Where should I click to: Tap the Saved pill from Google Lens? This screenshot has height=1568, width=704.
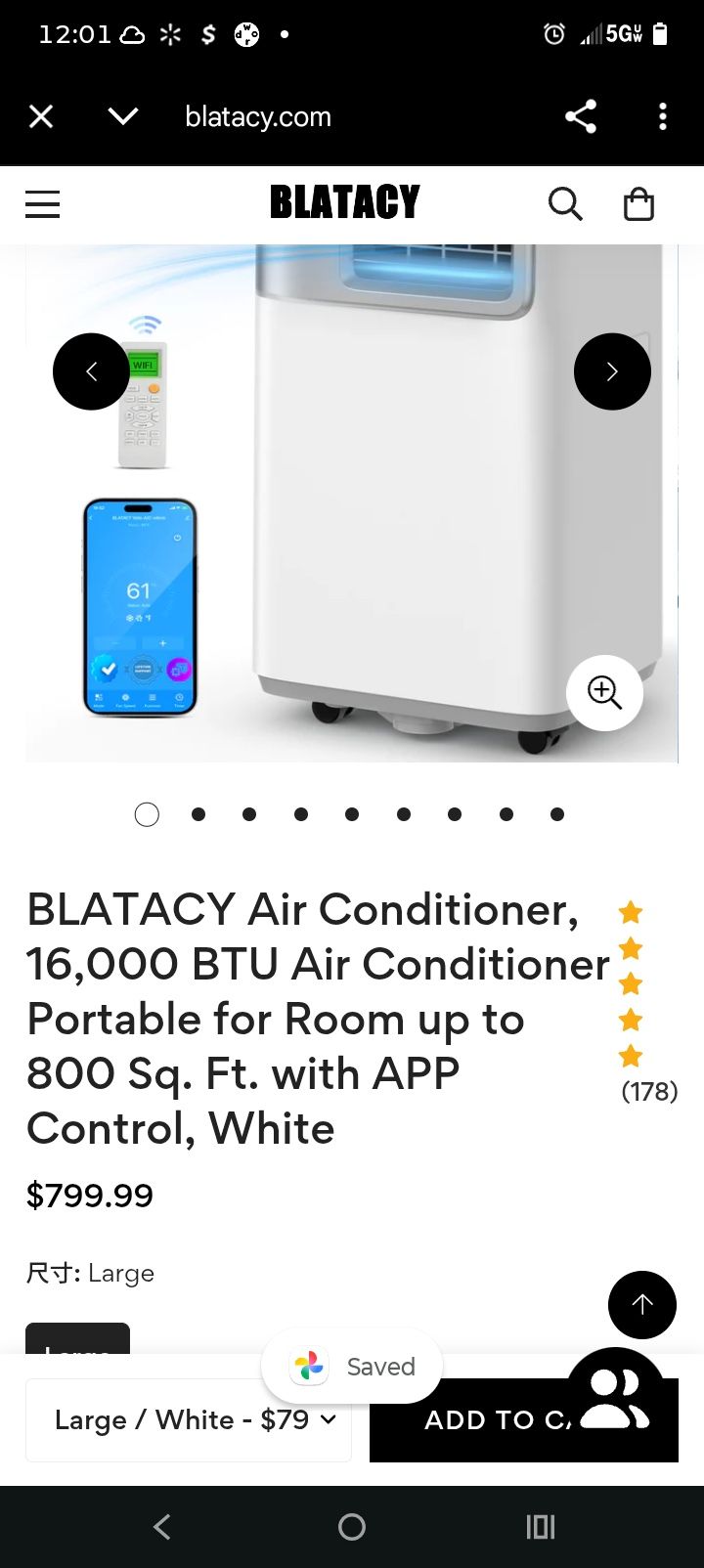352,1366
